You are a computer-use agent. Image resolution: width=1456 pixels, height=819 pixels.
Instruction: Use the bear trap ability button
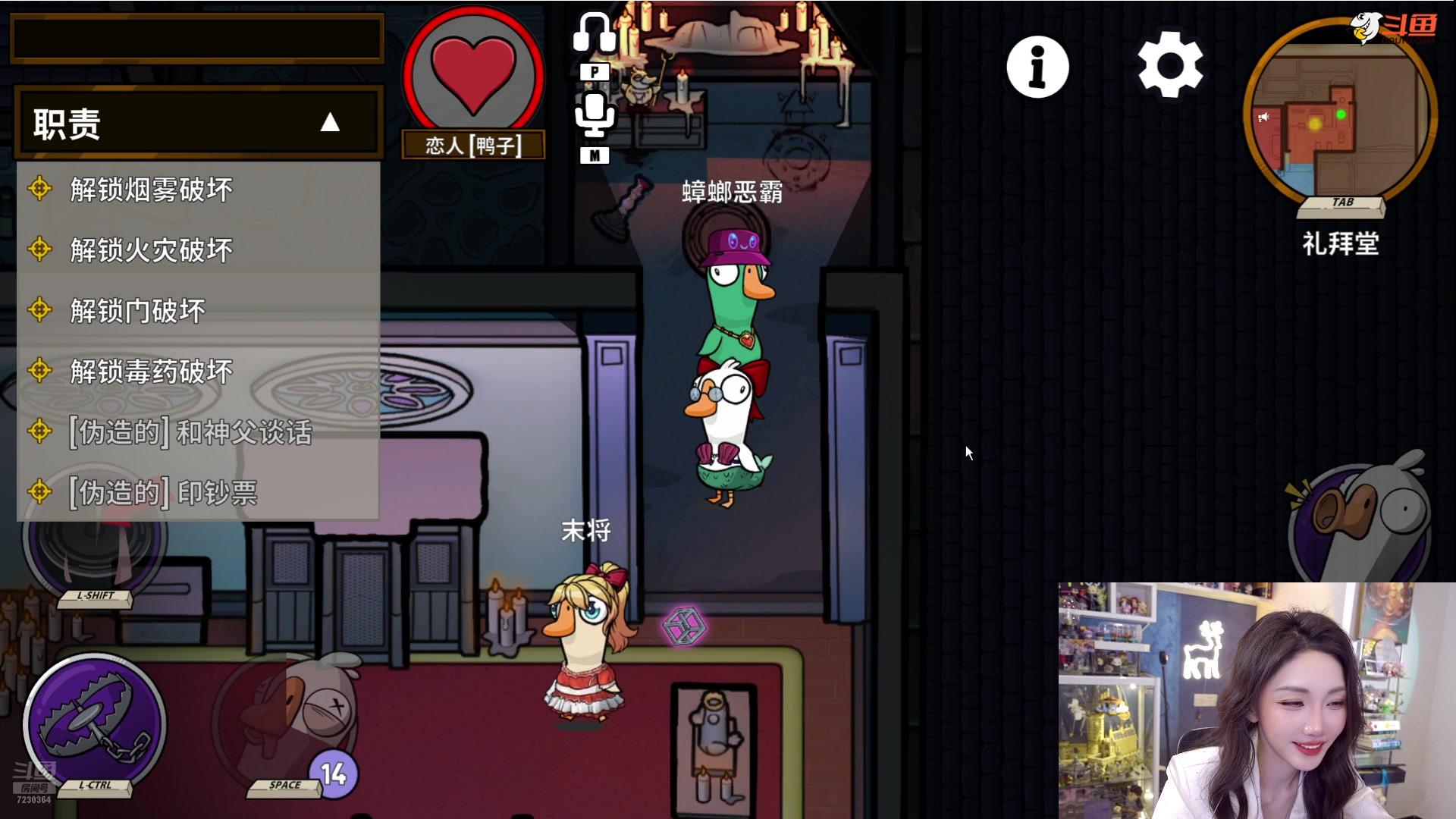click(94, 724)
